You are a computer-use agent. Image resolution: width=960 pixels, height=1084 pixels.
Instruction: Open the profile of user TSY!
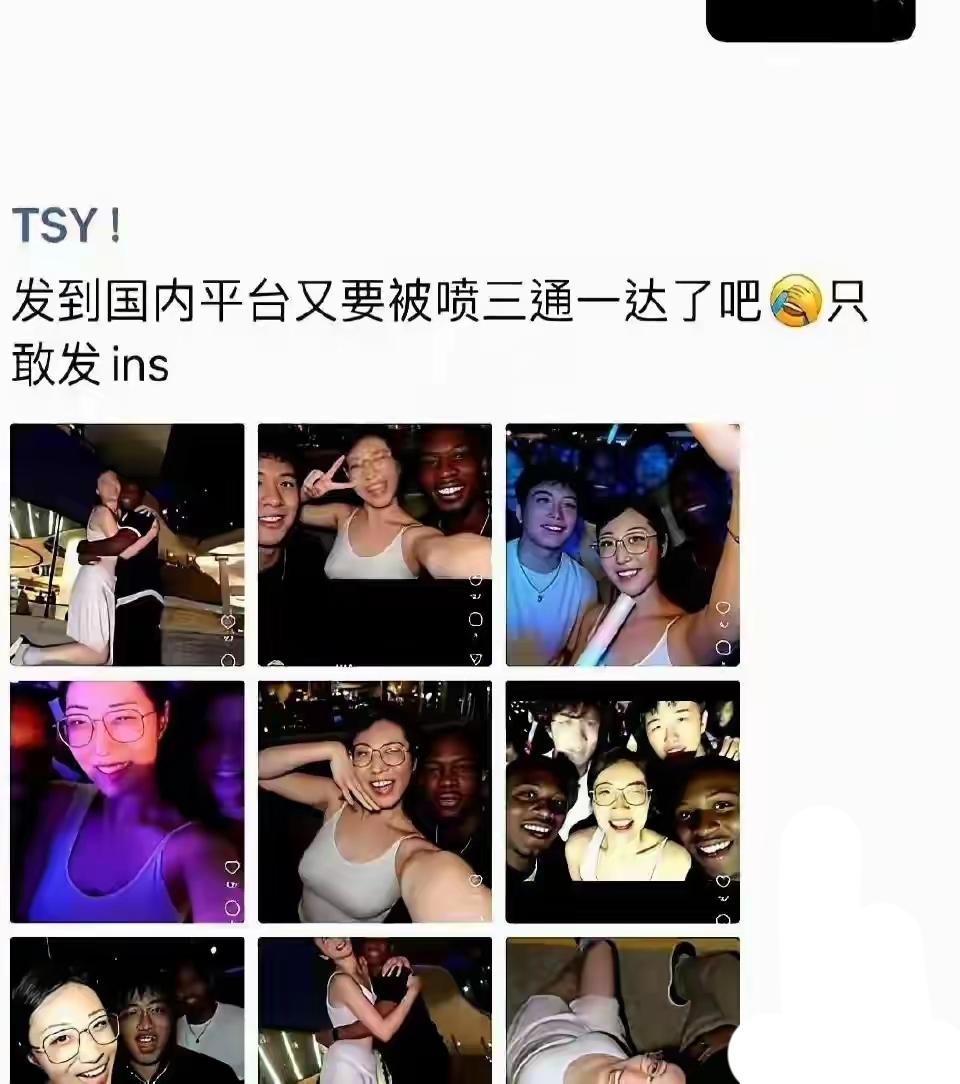(x=63, y=225)
